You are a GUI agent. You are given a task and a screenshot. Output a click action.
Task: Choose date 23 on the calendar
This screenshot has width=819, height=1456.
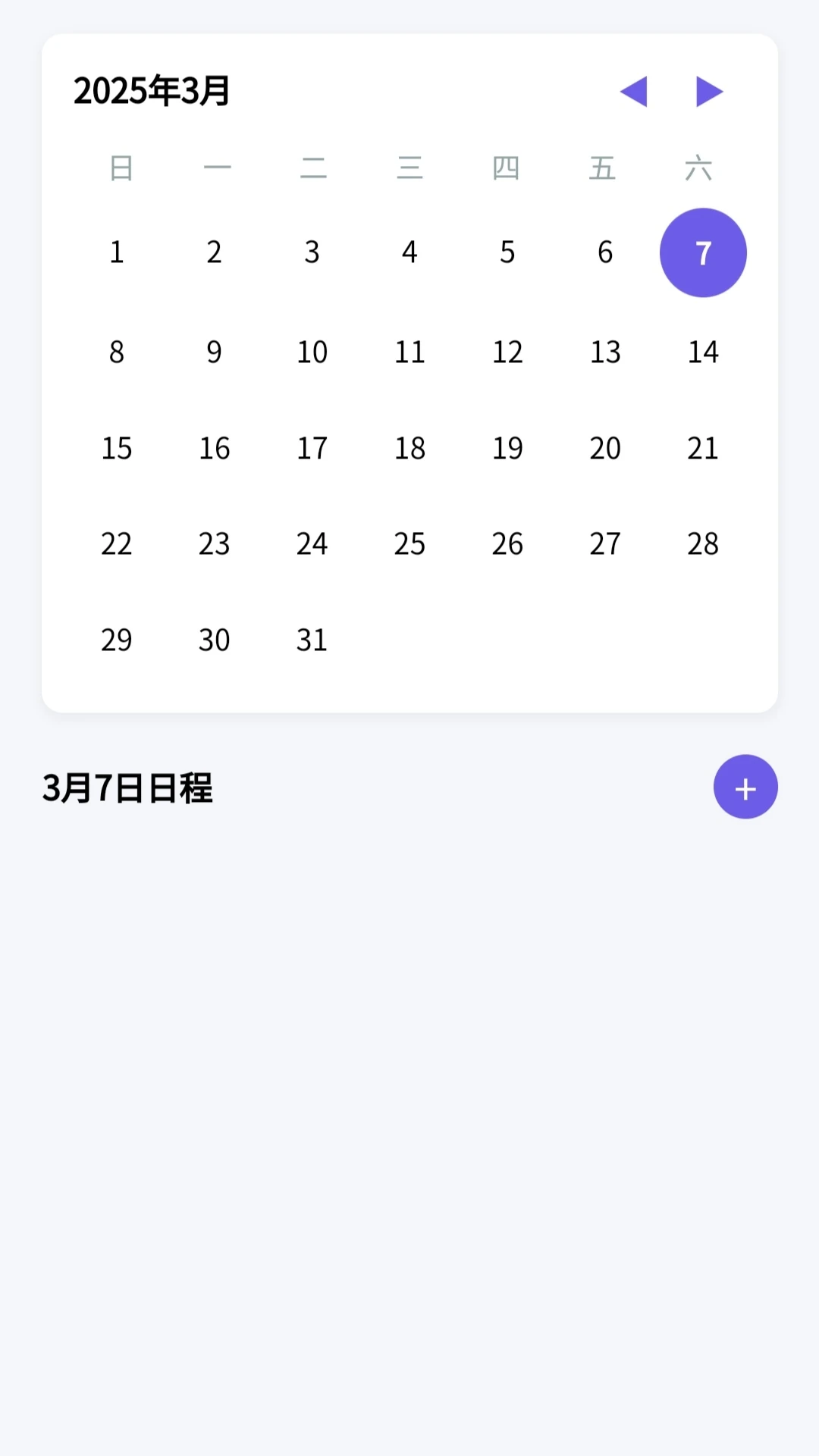(x=215, y=543)
